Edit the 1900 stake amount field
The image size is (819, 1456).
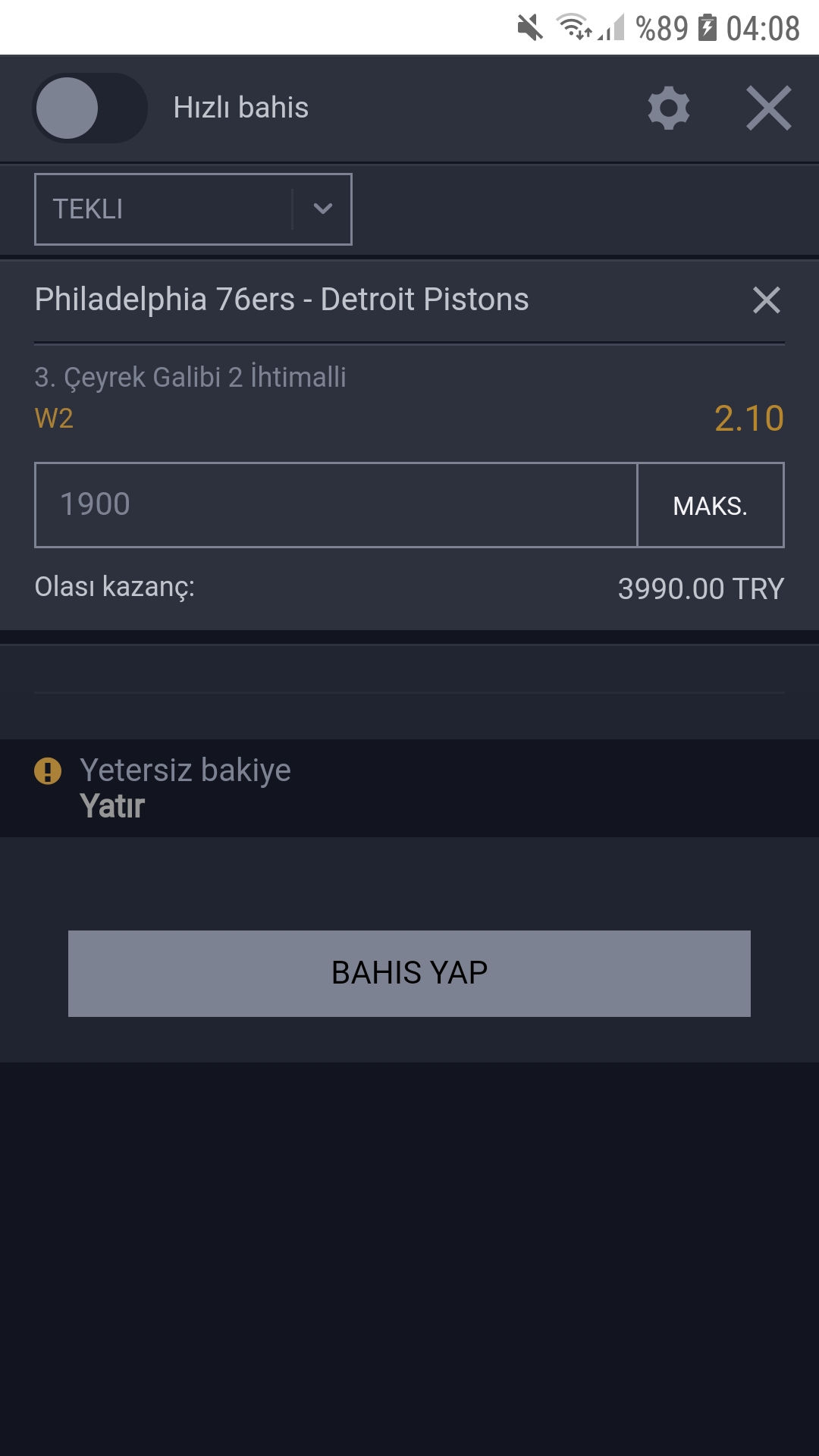(x=335, y=505)
